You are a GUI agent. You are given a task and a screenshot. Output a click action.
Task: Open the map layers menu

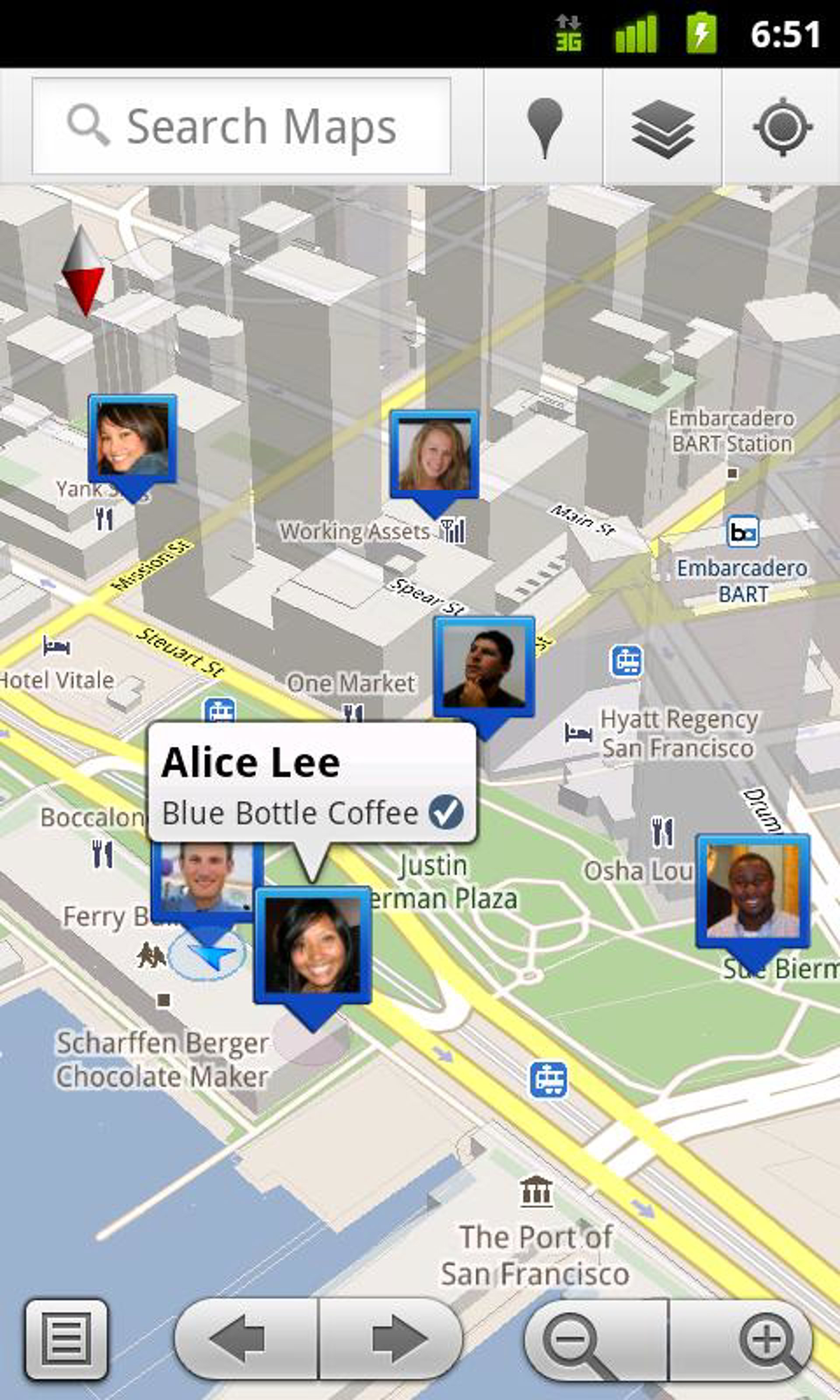point(663,127)
